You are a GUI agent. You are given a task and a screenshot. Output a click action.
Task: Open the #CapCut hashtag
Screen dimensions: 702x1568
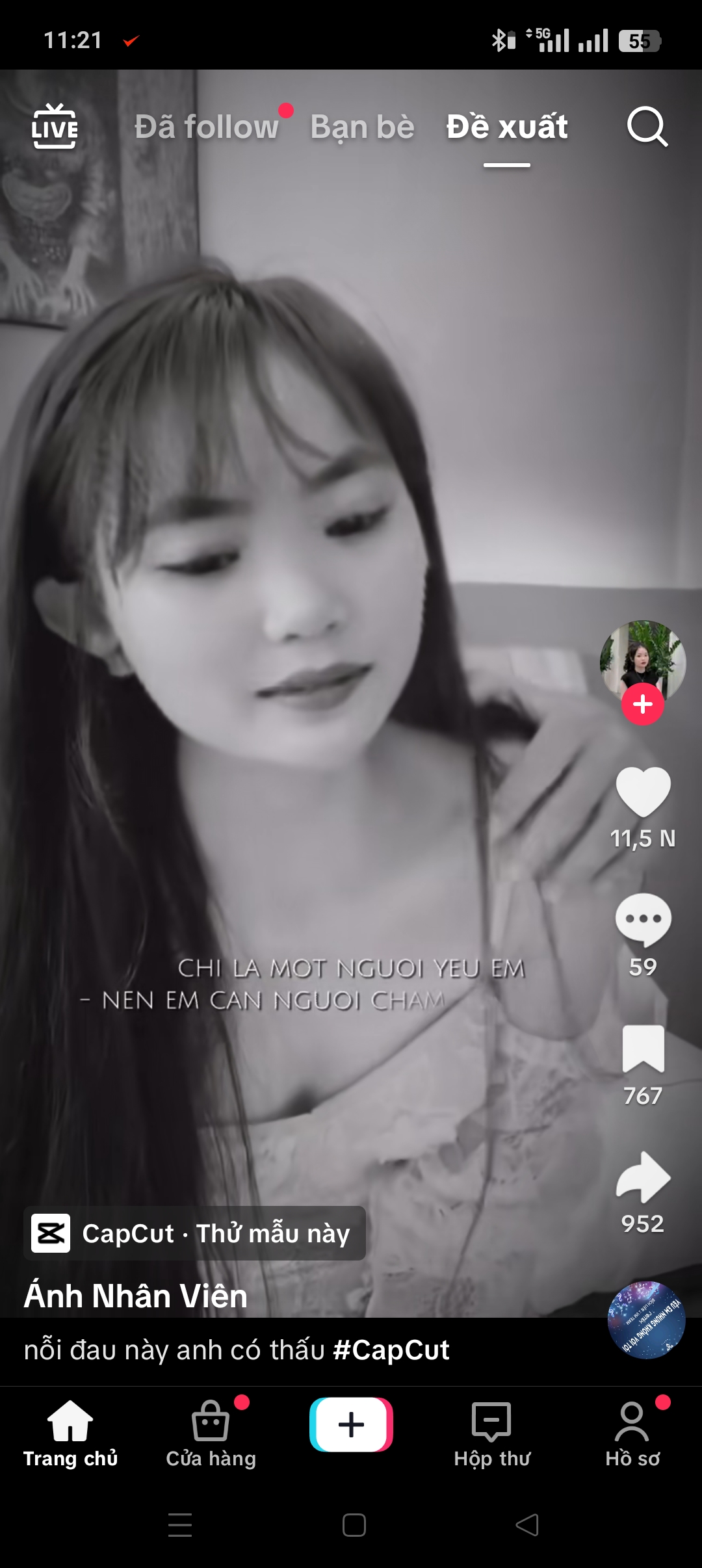[x=391, y=1350]
